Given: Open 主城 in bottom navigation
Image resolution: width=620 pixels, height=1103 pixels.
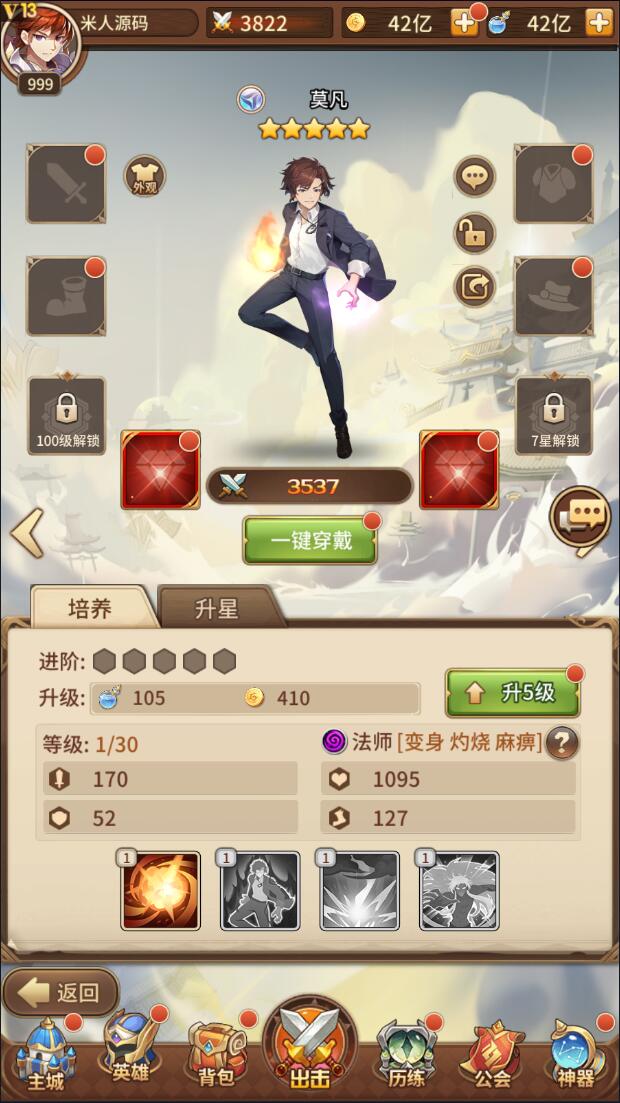Looking at the screenshot, I should point(45,1056).
